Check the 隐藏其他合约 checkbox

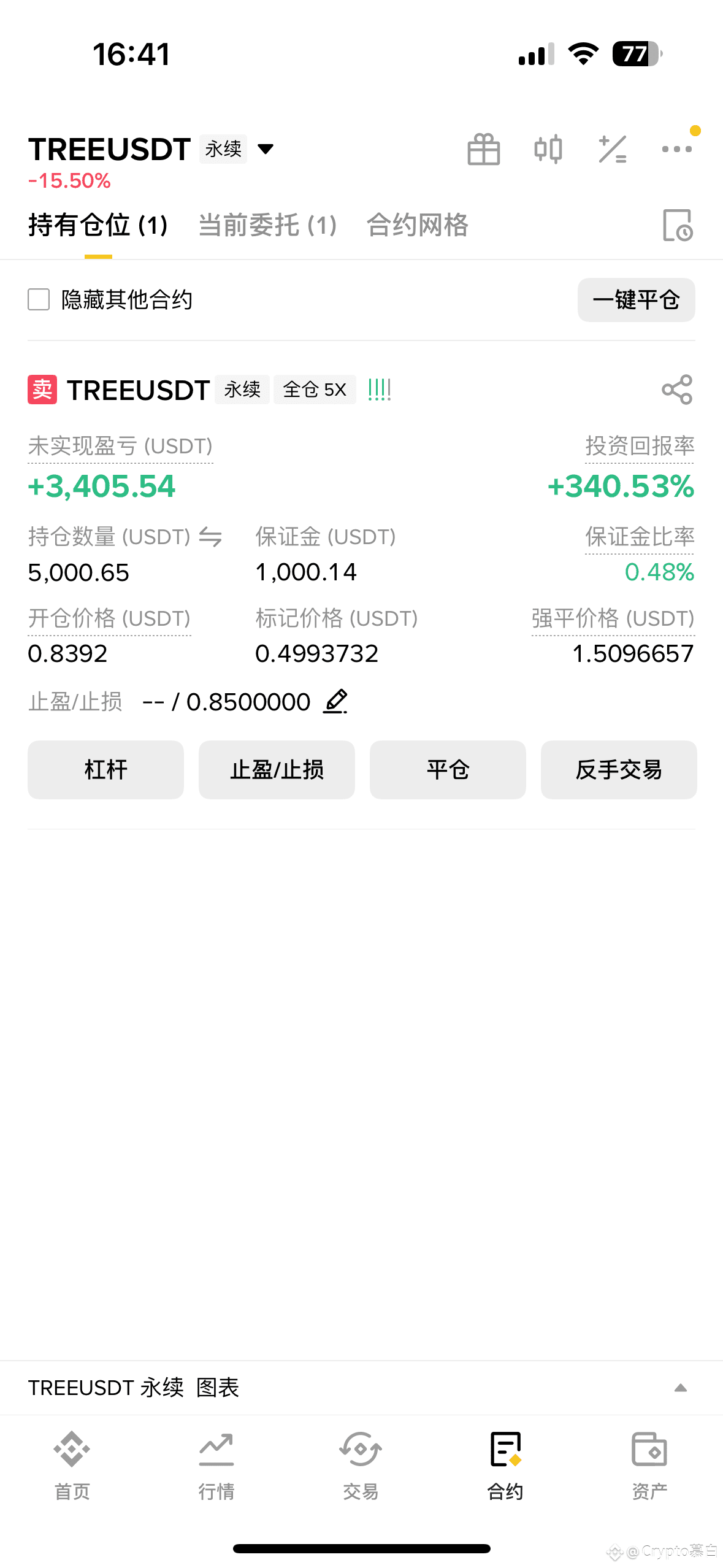click(x=39, y=300)
